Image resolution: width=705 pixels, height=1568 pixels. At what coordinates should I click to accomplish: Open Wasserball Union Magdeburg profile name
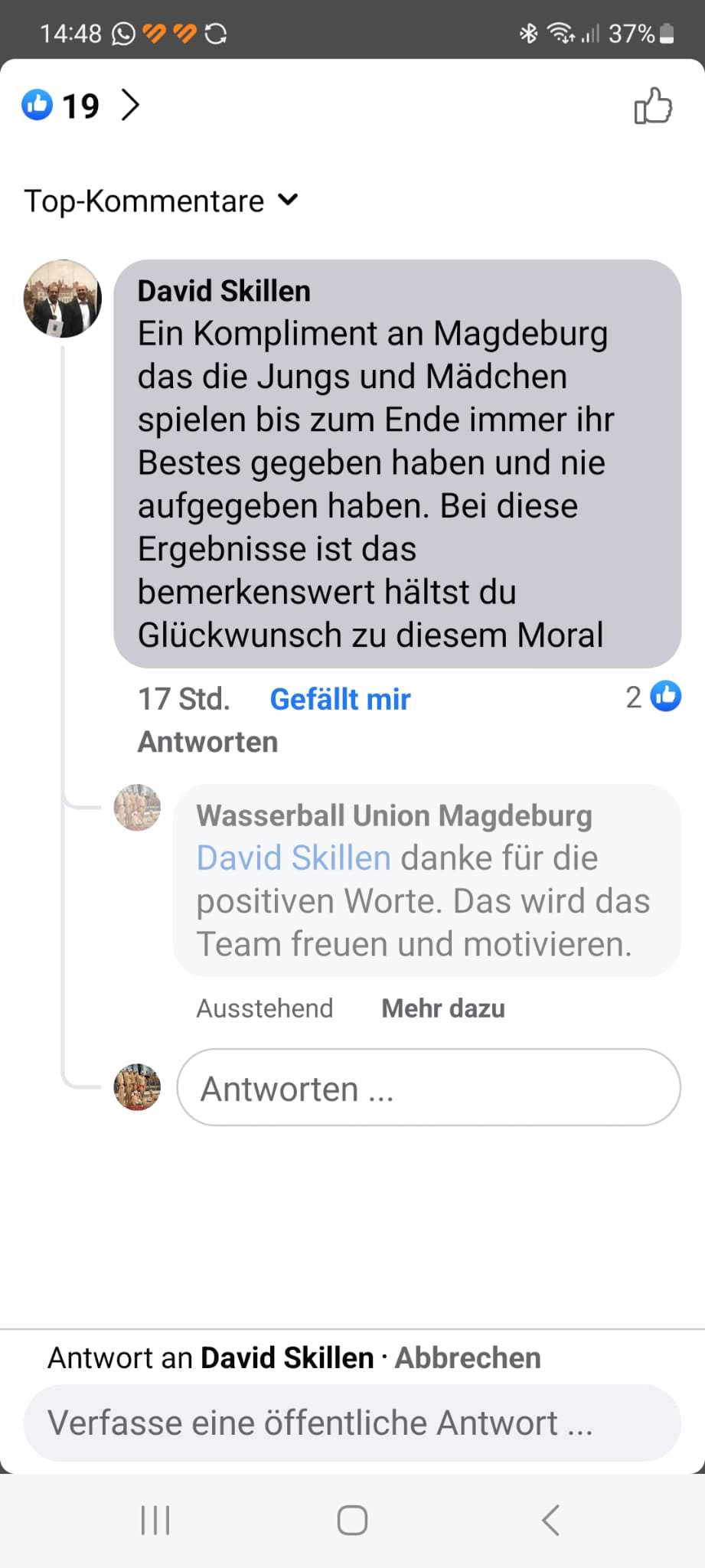click(x=393, y=815)
